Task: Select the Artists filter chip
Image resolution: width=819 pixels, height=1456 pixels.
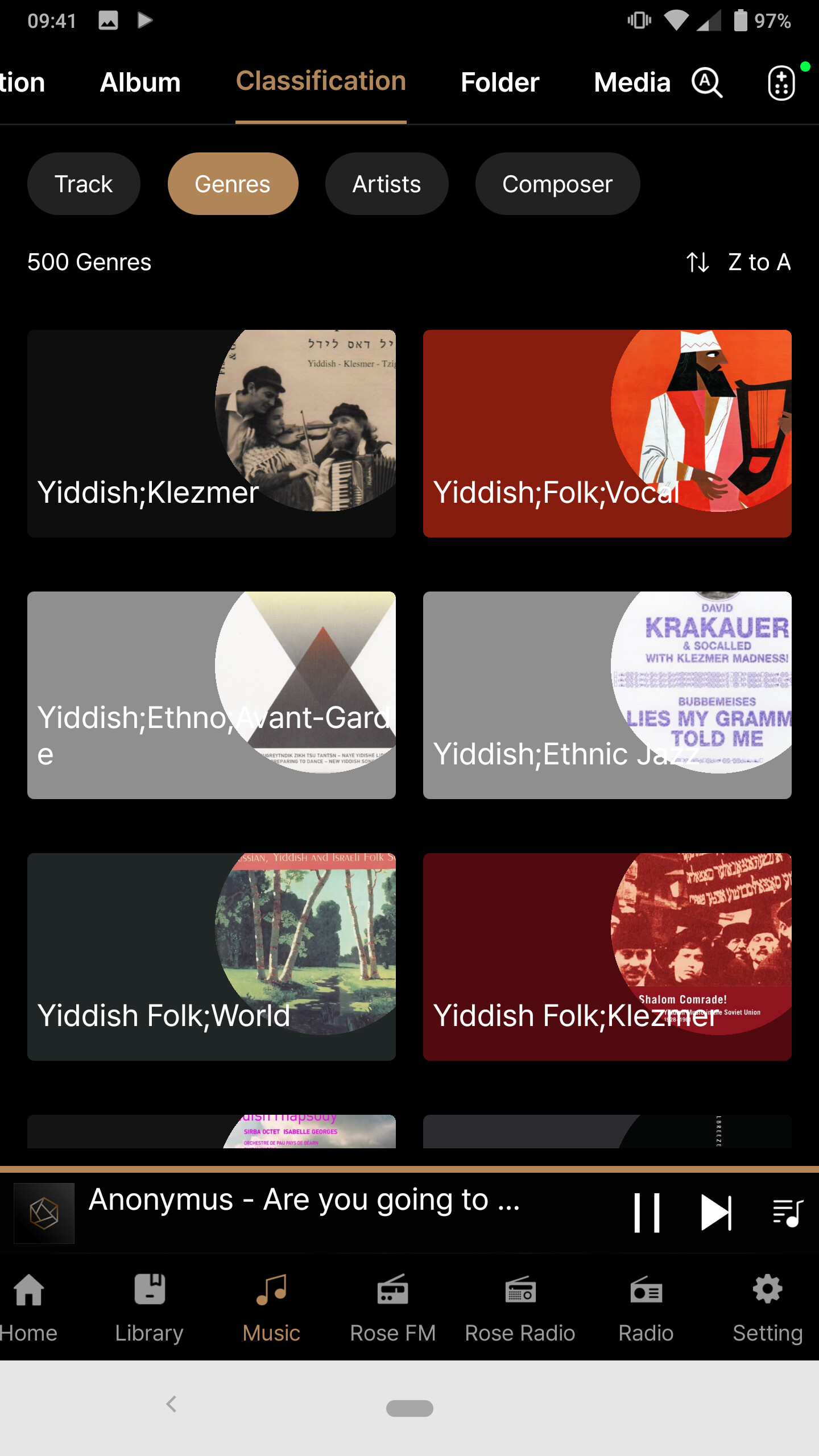Action: coord(386,184)
